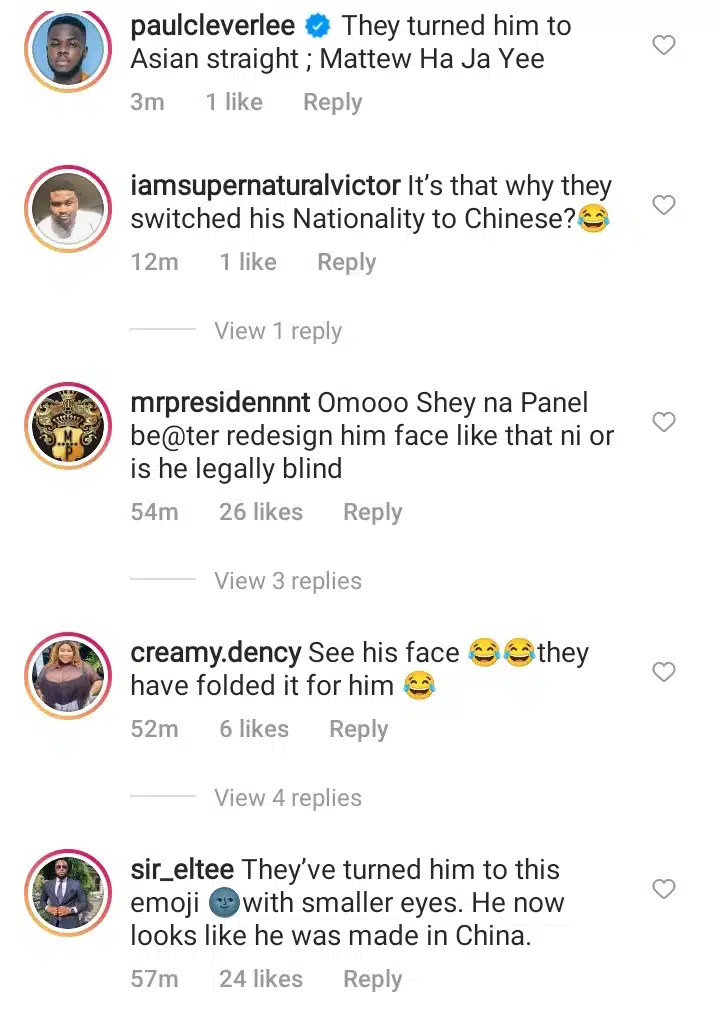Open sir_eltee's profile avatar

click(x=68, y=893)
